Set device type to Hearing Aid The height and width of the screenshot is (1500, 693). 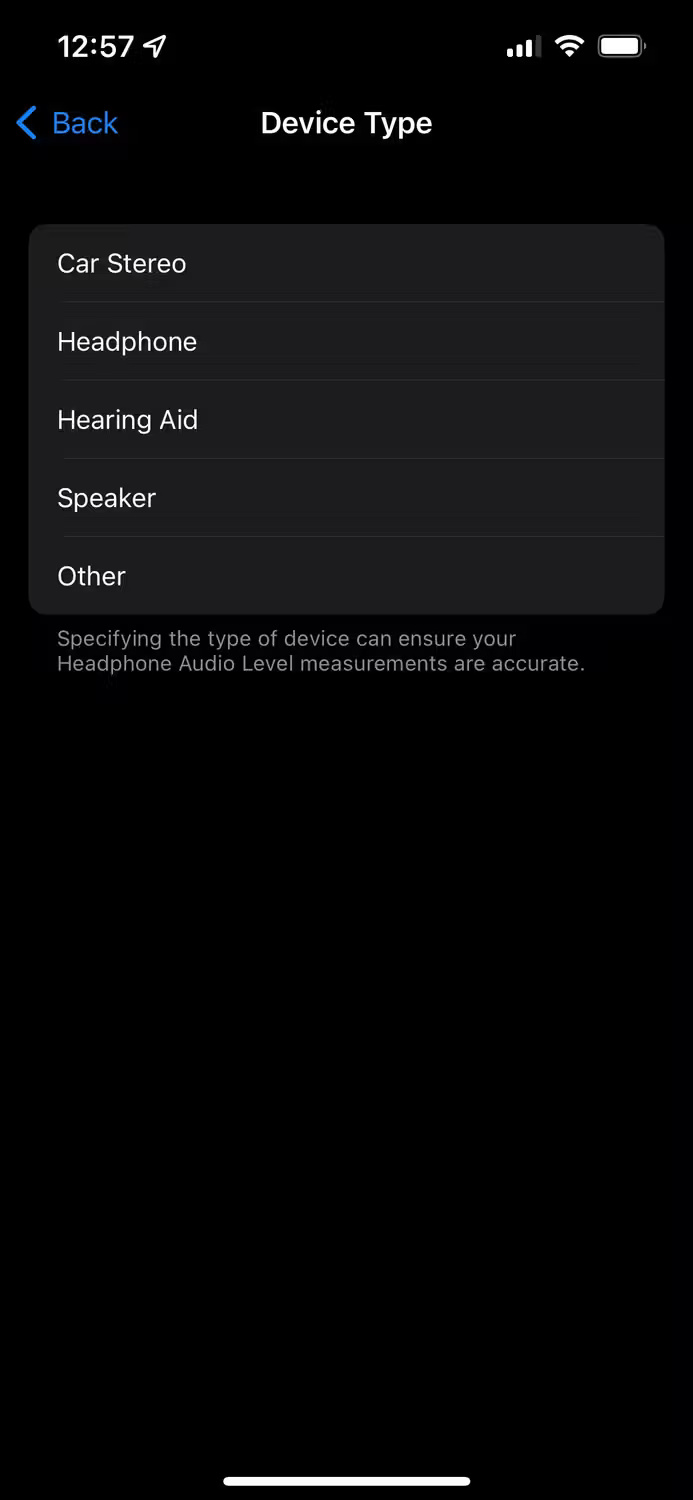346,419
